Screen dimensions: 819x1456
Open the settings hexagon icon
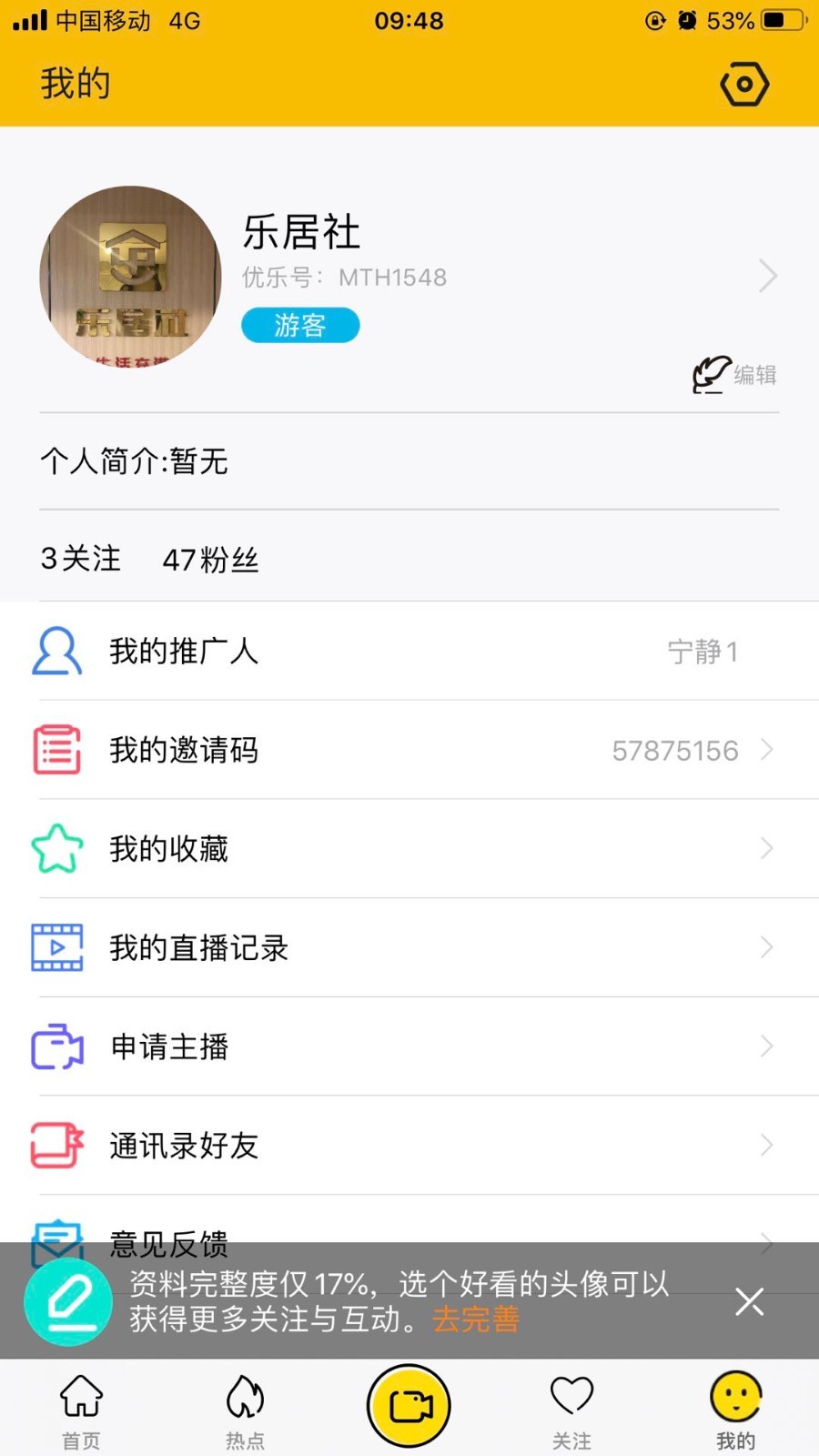[x=744, y=85]
